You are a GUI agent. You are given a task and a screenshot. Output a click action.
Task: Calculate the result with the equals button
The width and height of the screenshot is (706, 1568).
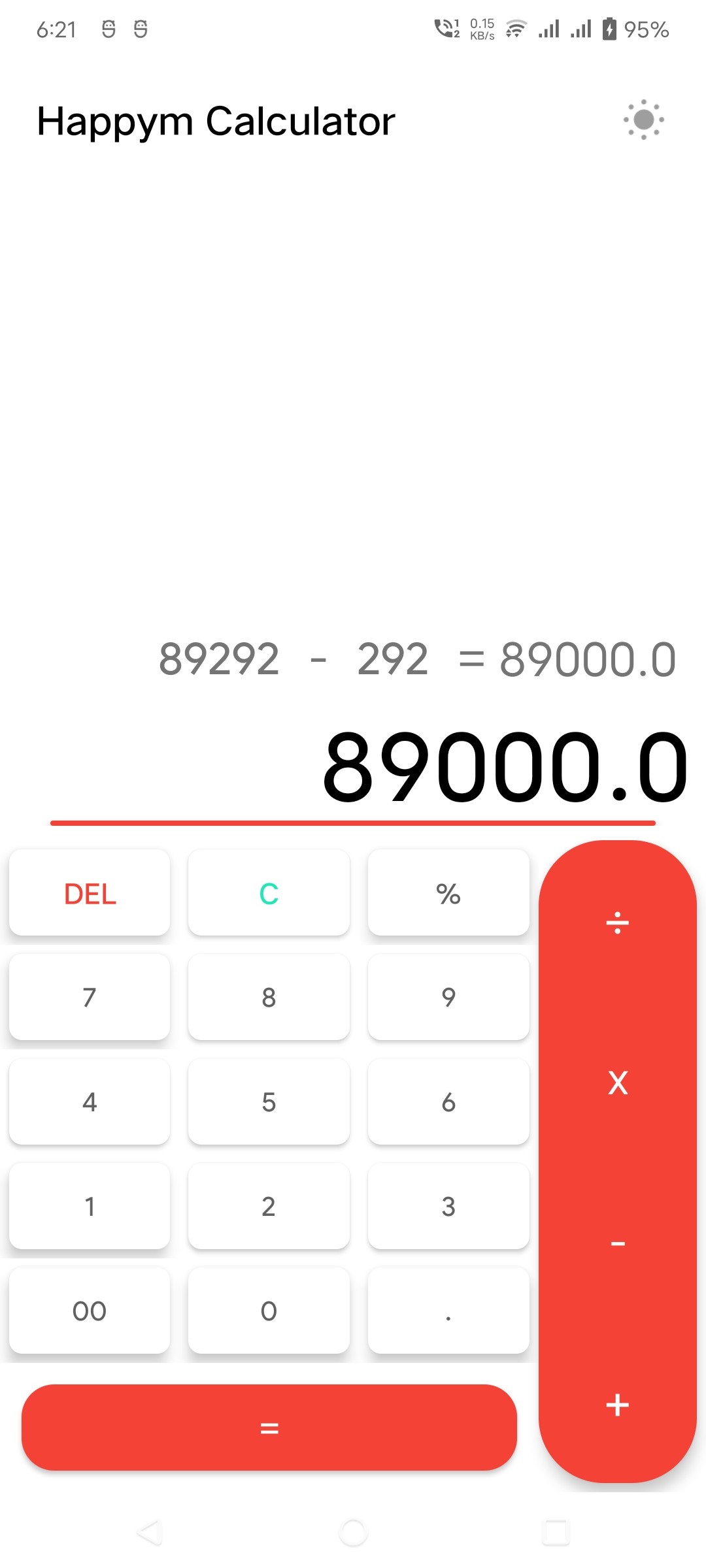[x=269, y=1428]
